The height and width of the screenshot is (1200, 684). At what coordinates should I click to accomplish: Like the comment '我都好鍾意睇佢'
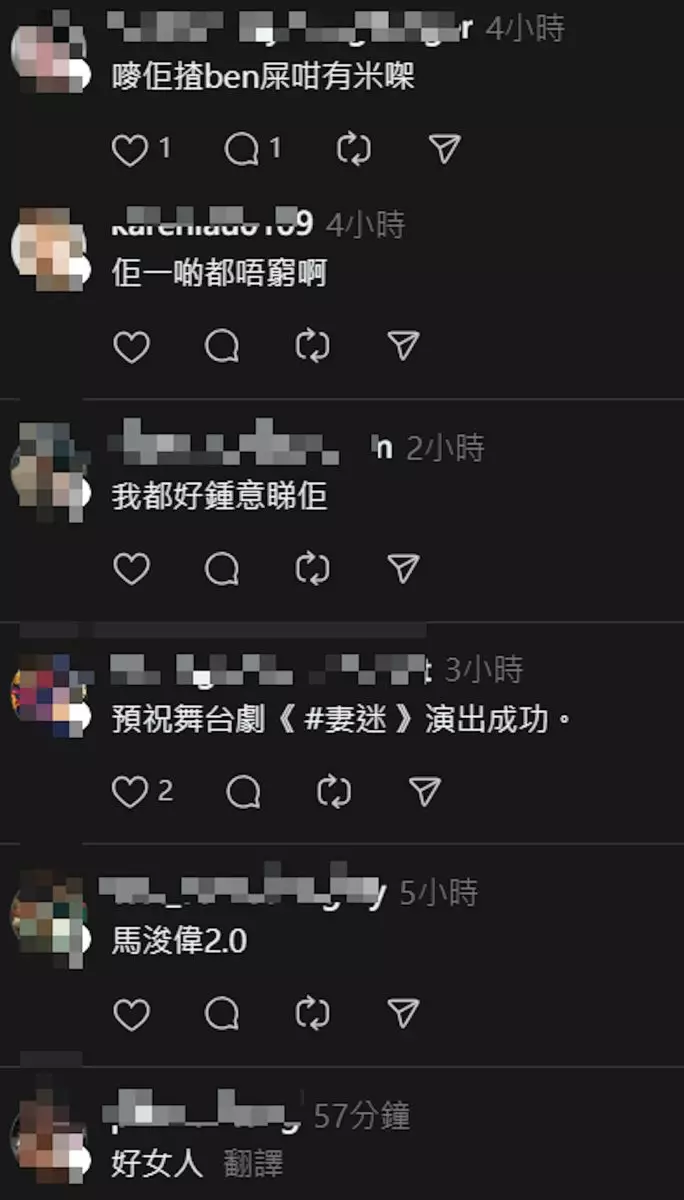130,570
